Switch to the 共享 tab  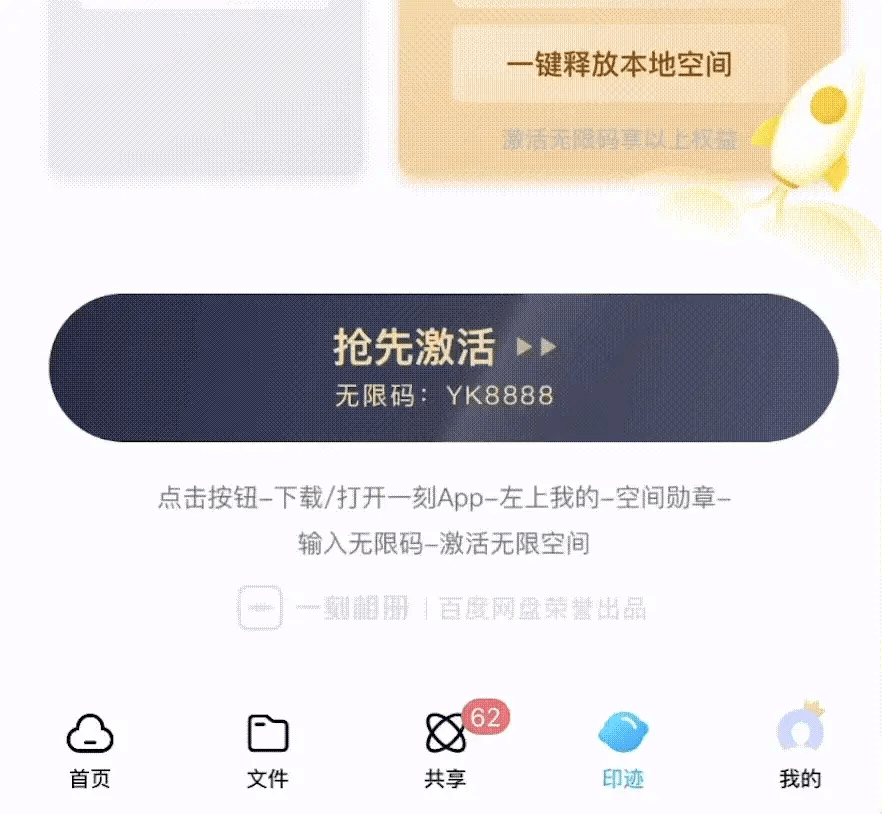445,748
